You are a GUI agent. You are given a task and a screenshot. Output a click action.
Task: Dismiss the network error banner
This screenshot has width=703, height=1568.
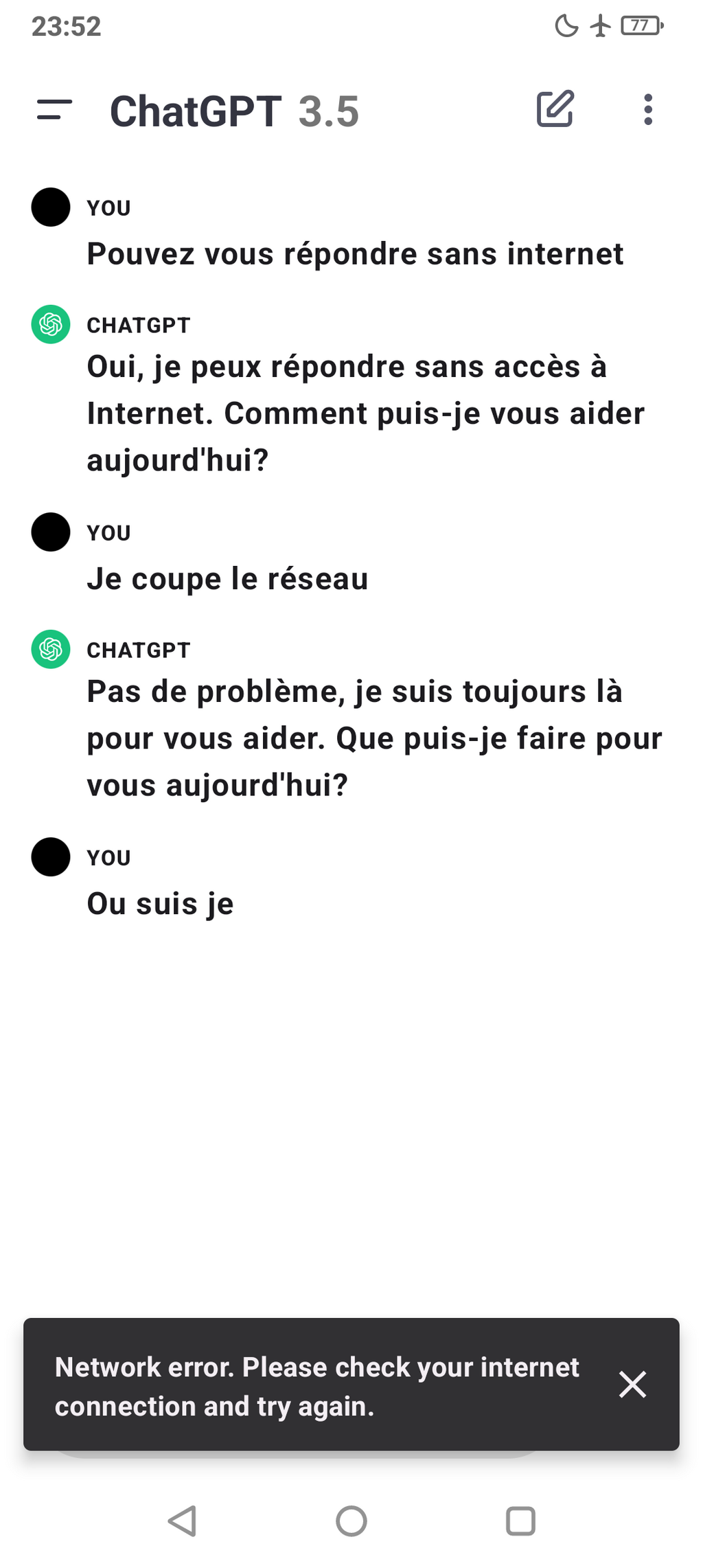632,1384
